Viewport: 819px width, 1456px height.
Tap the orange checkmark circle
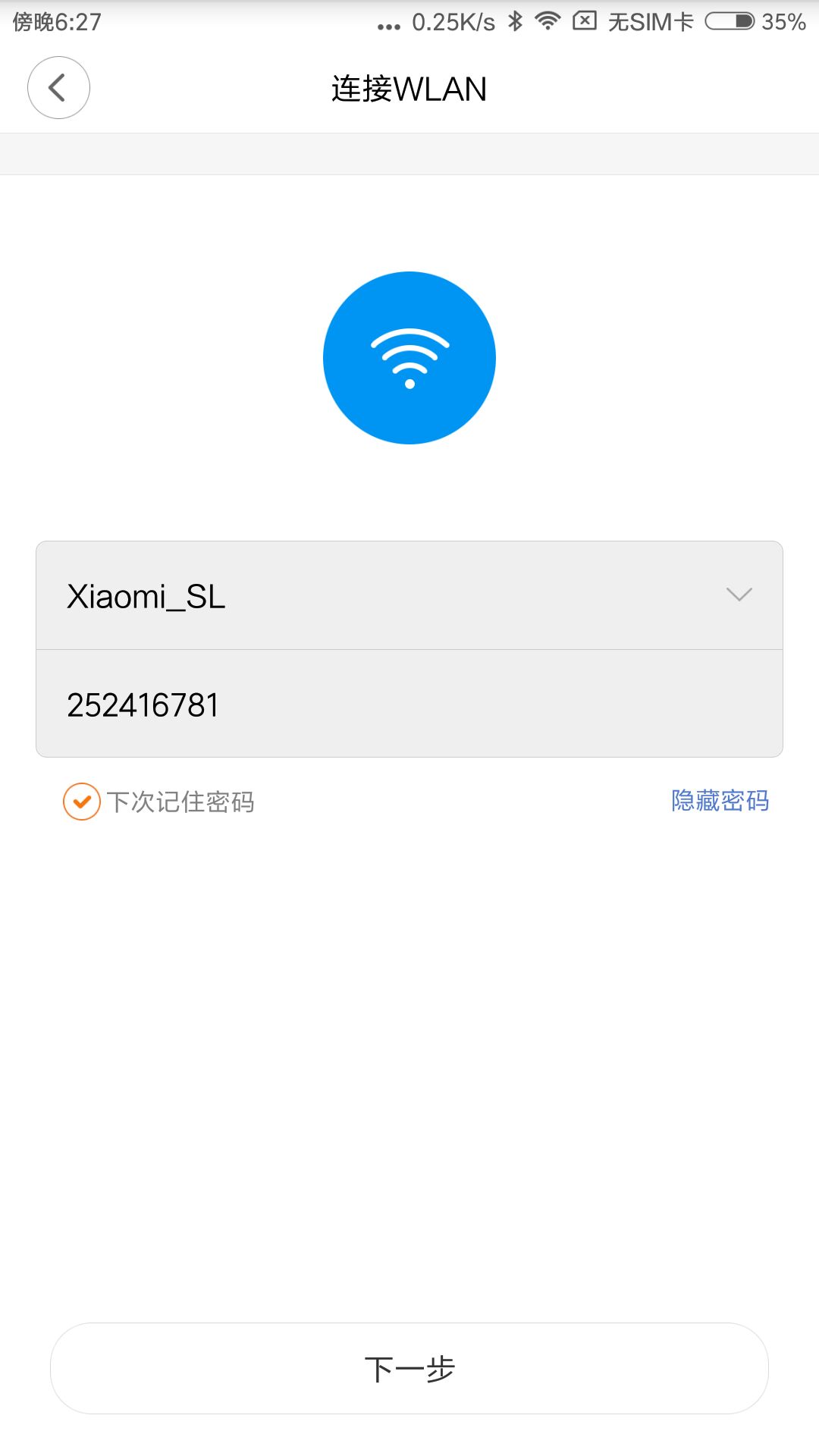pos(81,801)
